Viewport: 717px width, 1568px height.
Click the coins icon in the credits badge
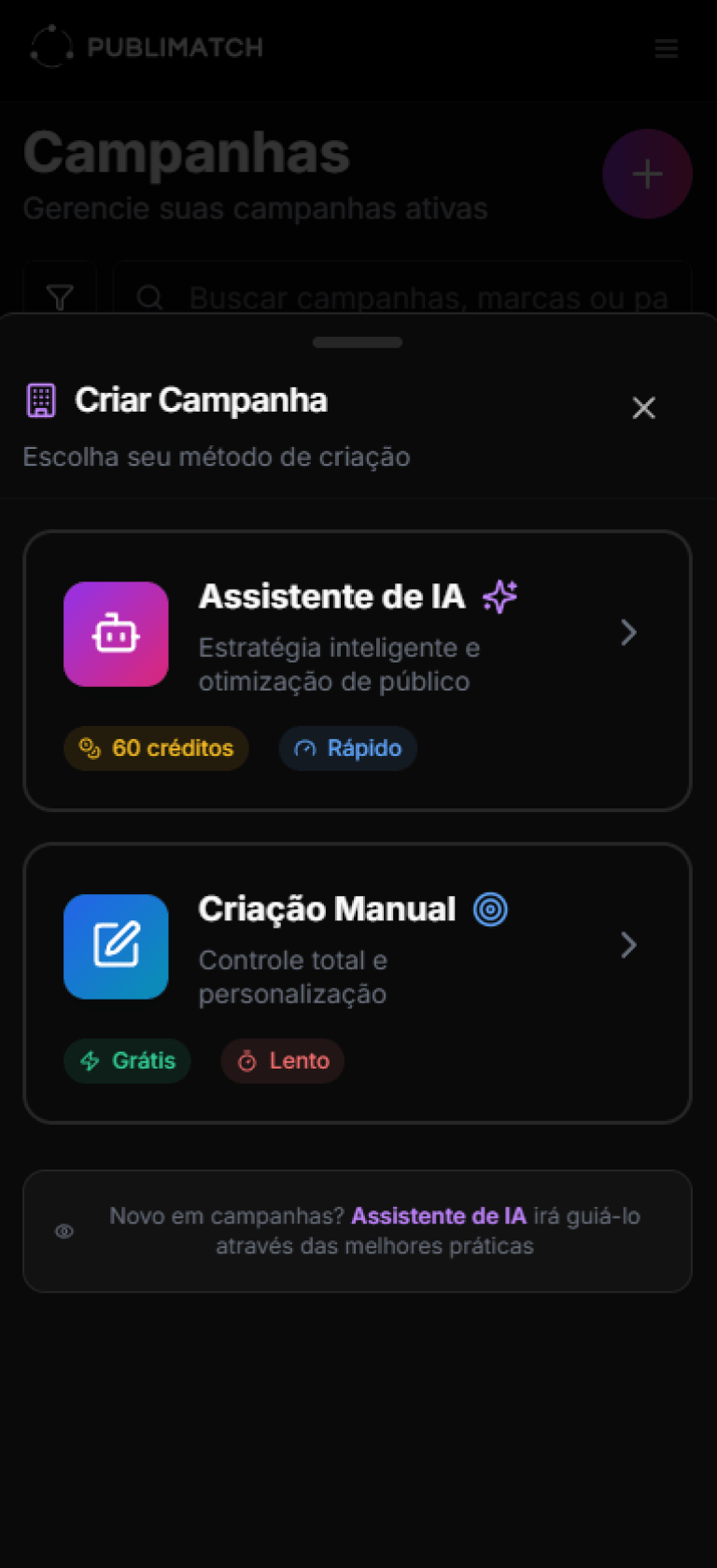pyautogui.click(x=91, y=748)
